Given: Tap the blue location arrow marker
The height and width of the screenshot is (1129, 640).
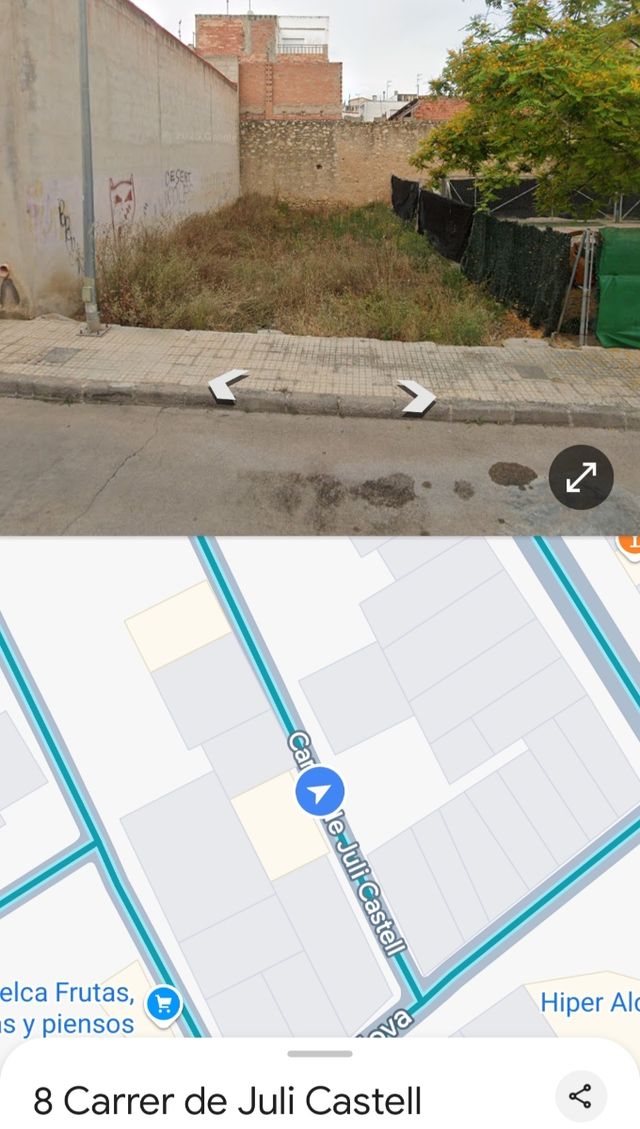Looking at the screenshot, I should pyautogui.click(x=320, y=793).
